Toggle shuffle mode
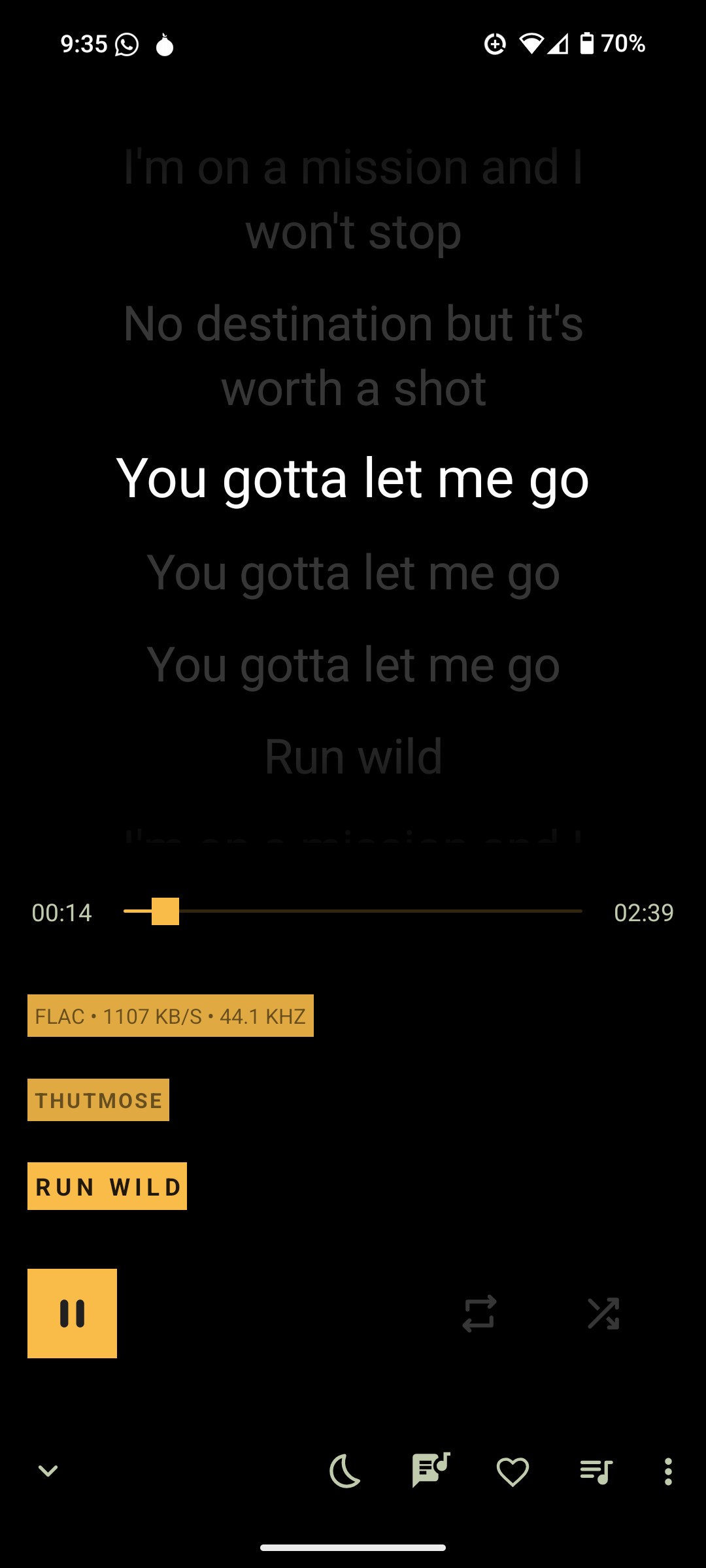706x1568 pixels. click(603, 1313)
